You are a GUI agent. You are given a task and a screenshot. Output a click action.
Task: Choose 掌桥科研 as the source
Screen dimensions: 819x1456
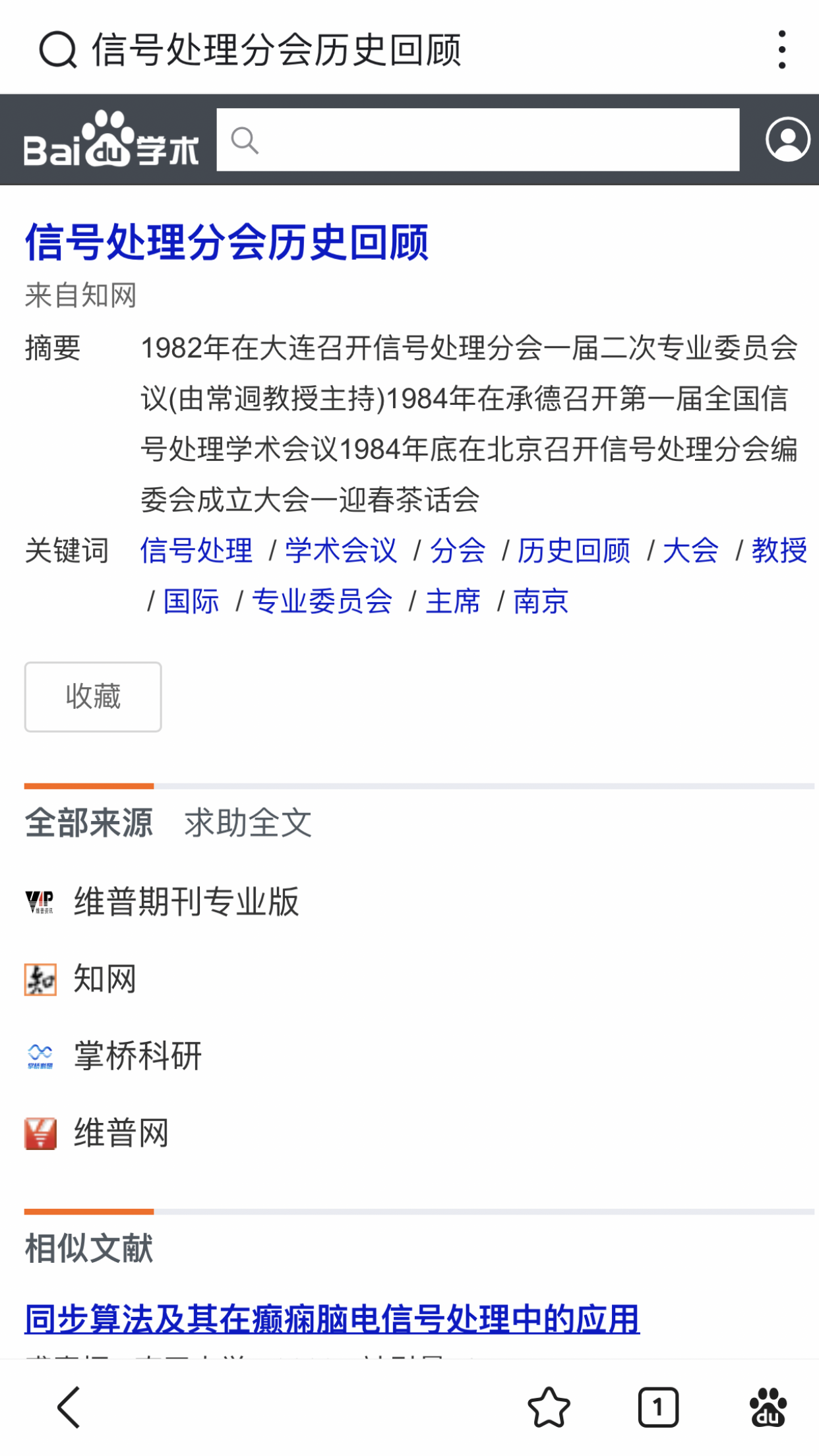137,1056
